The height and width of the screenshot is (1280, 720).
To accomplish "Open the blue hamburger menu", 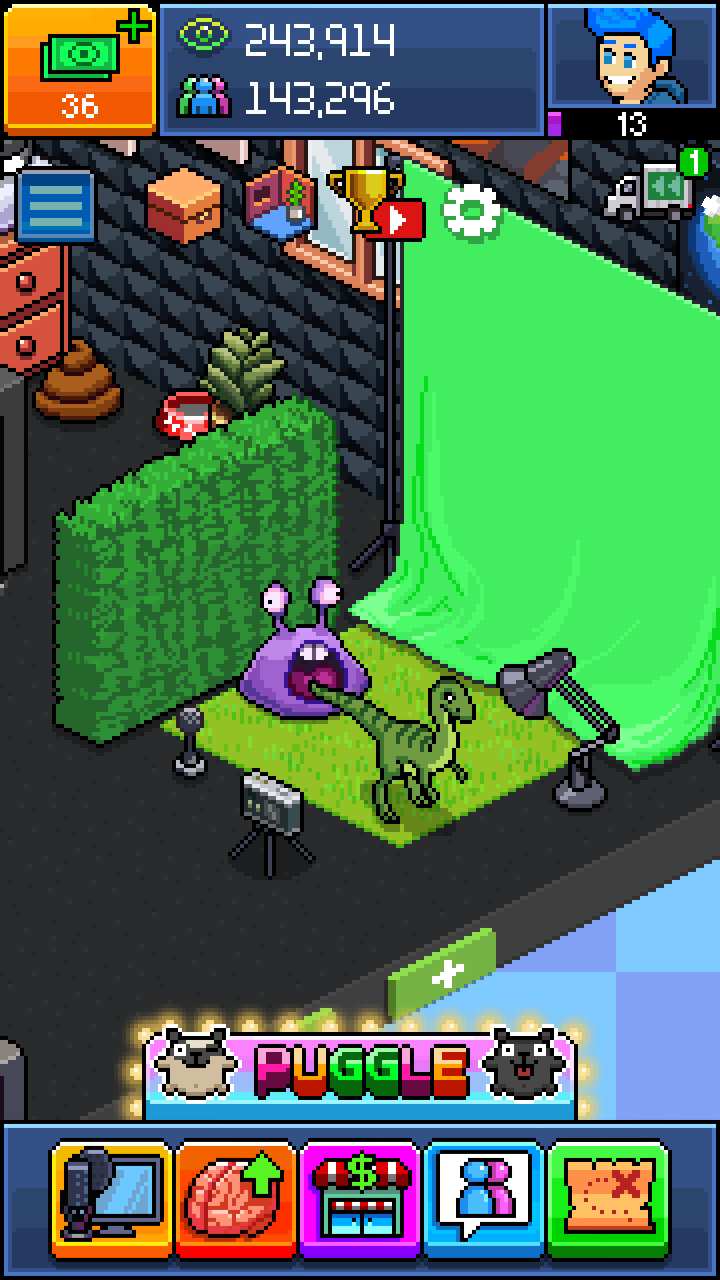I will tap(56, 205).
